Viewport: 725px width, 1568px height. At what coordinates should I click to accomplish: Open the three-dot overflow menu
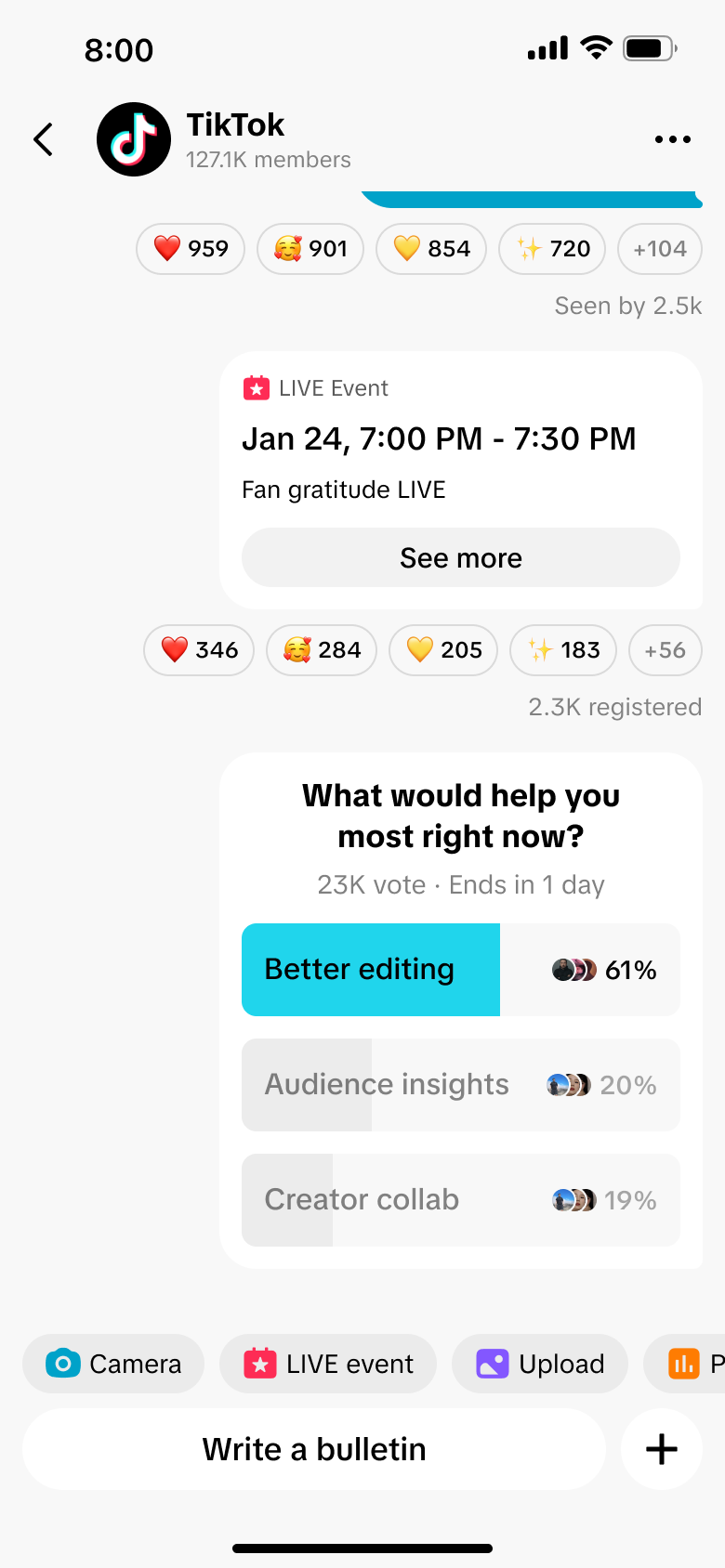pyautogui.click(x=672, y=139)
